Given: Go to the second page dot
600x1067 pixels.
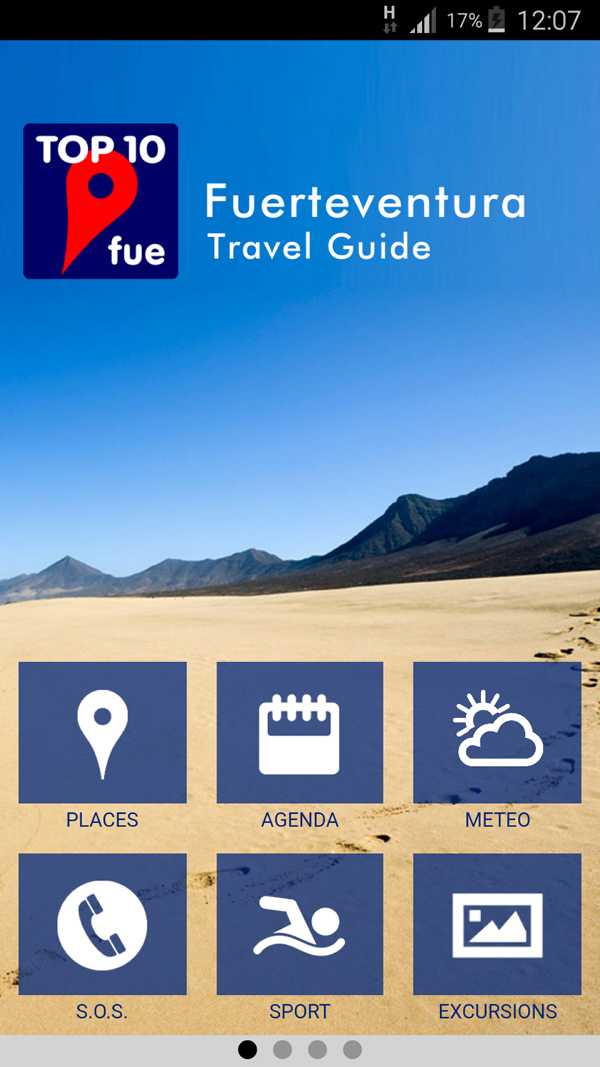Looking at the screenshot, I should [x=283, y=1049].
